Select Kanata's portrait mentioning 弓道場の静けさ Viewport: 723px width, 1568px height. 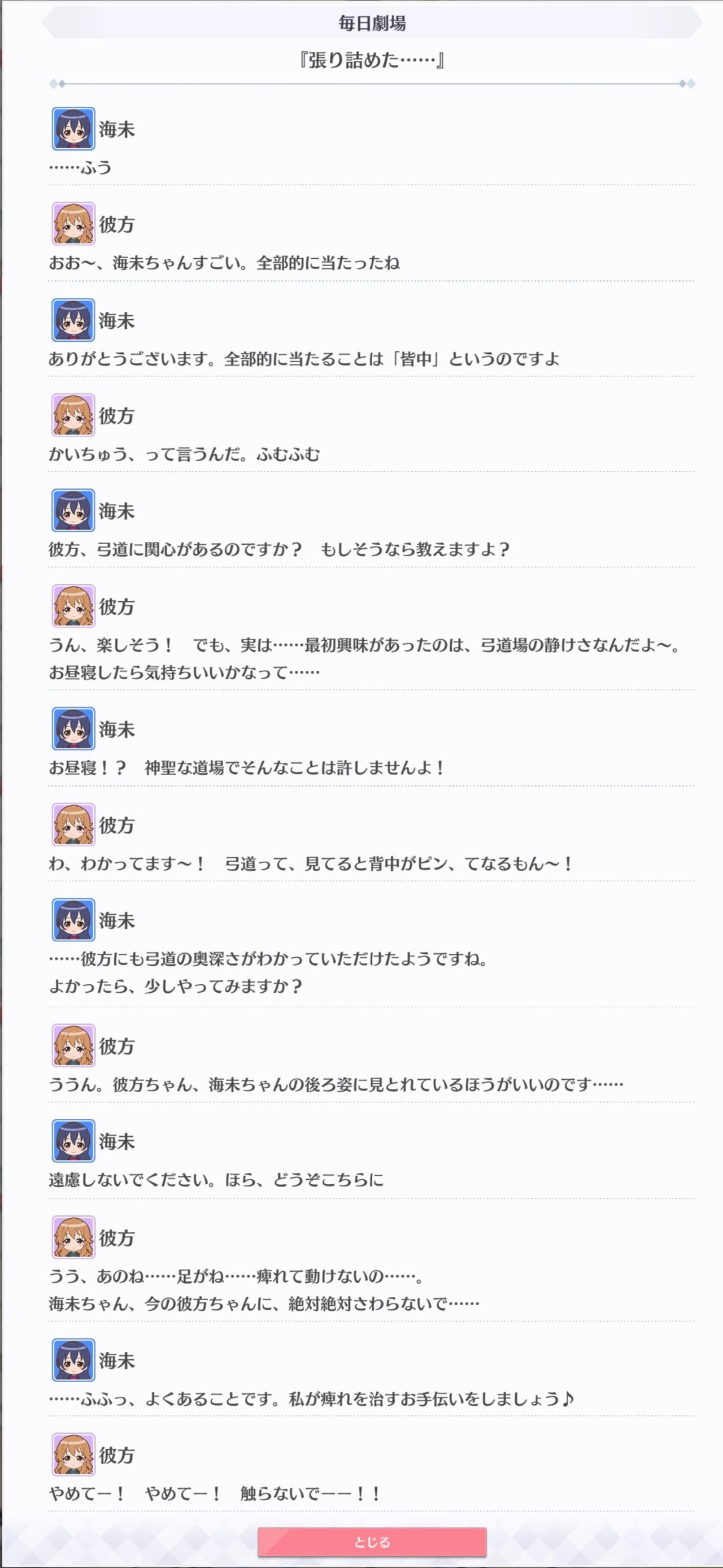coord(73,607)
